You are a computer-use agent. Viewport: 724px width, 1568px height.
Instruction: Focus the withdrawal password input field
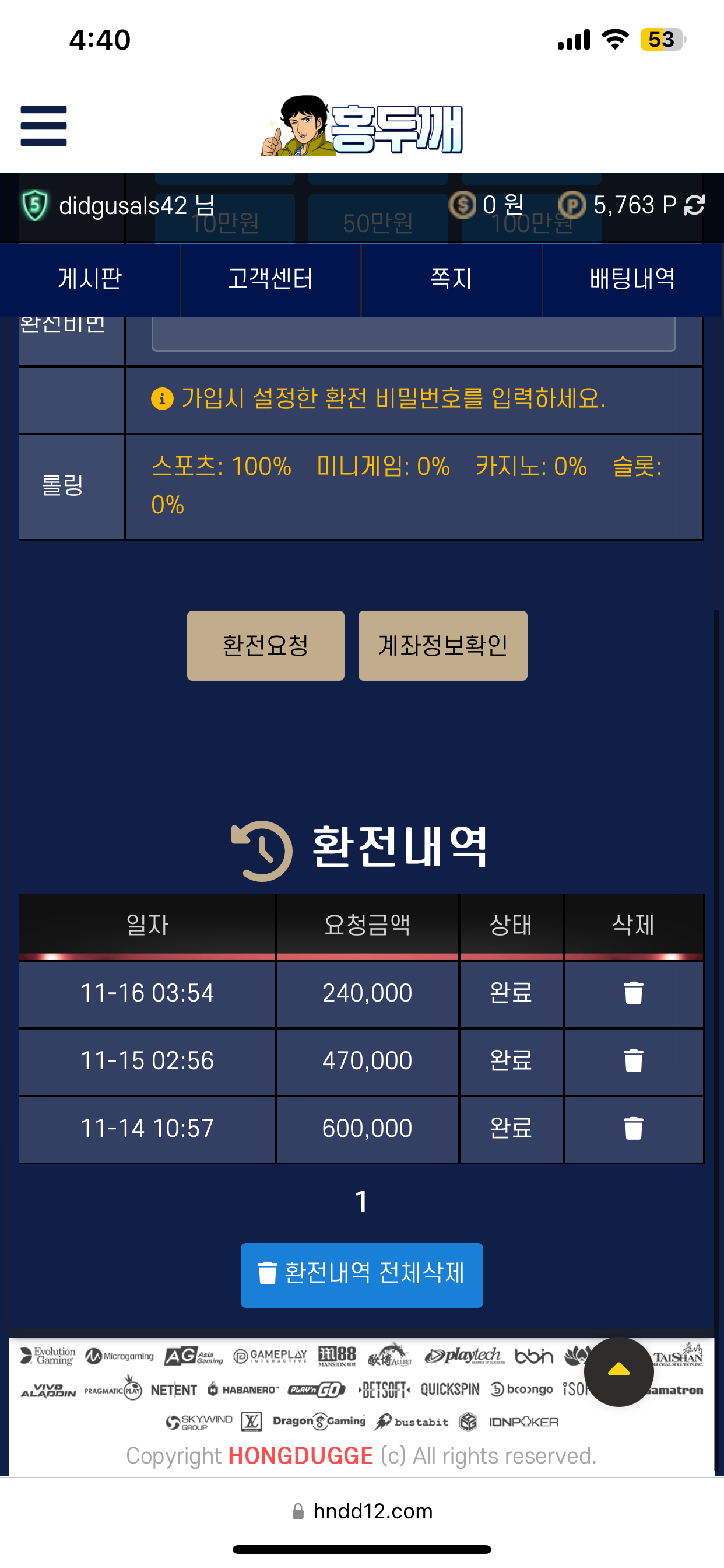click(x=413, y=335)
